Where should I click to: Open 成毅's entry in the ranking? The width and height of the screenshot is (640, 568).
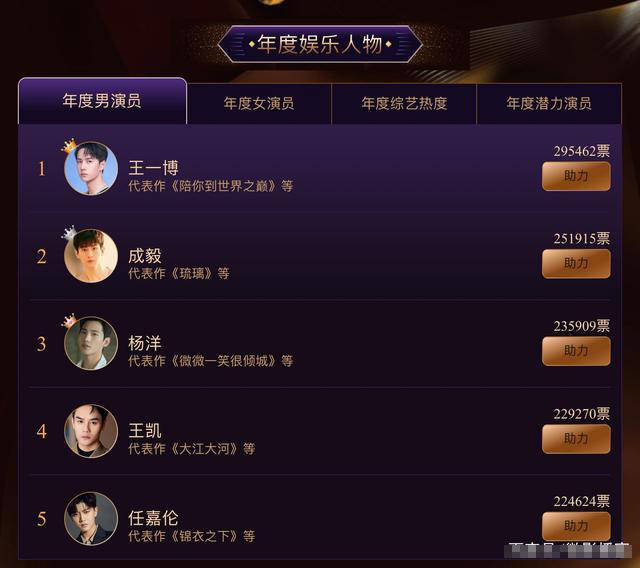click(145, 256)
